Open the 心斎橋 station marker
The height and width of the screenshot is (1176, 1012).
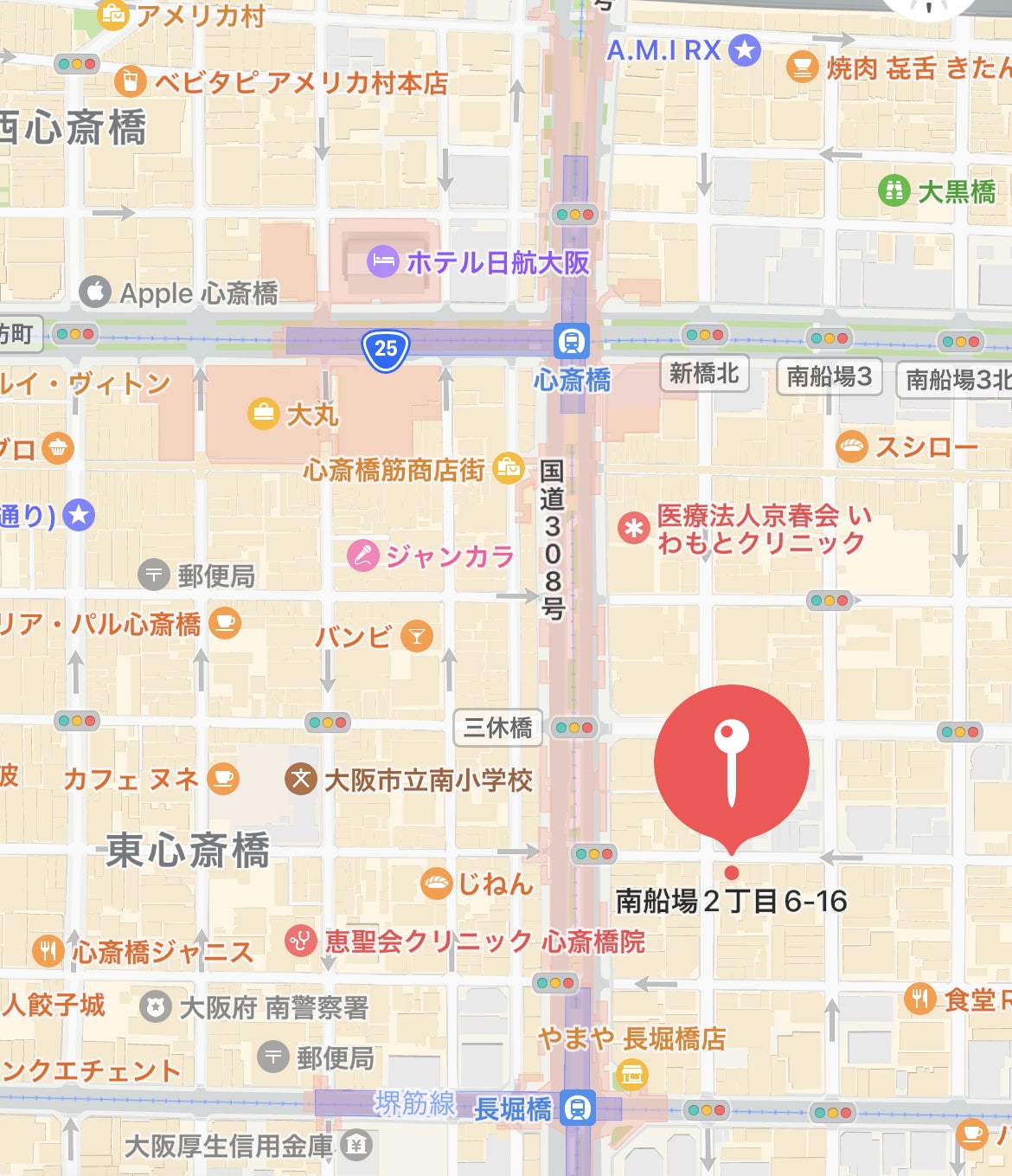572,340
